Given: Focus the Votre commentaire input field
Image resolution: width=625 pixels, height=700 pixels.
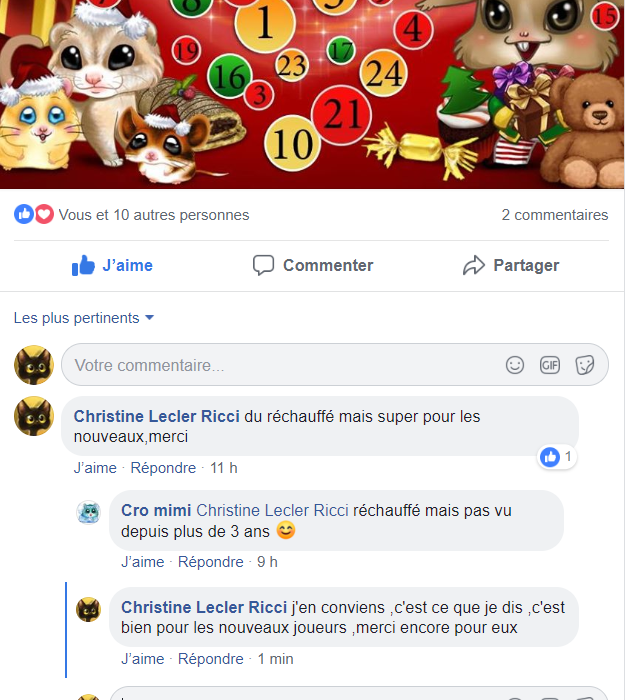Looking at the screenshot, I should [x=280, y=365].
